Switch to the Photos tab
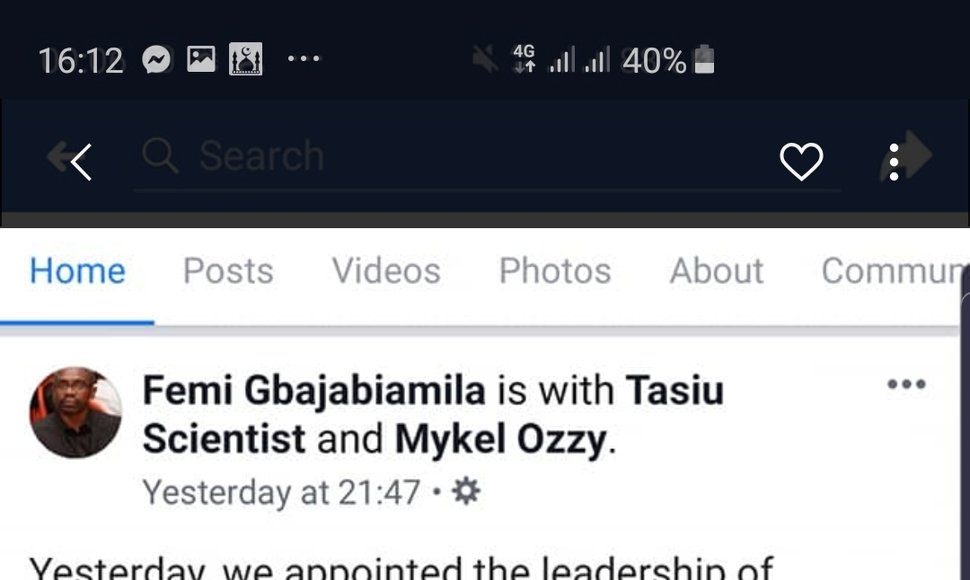This screenshot has height=580, width=970. click(x=555, y=271)
